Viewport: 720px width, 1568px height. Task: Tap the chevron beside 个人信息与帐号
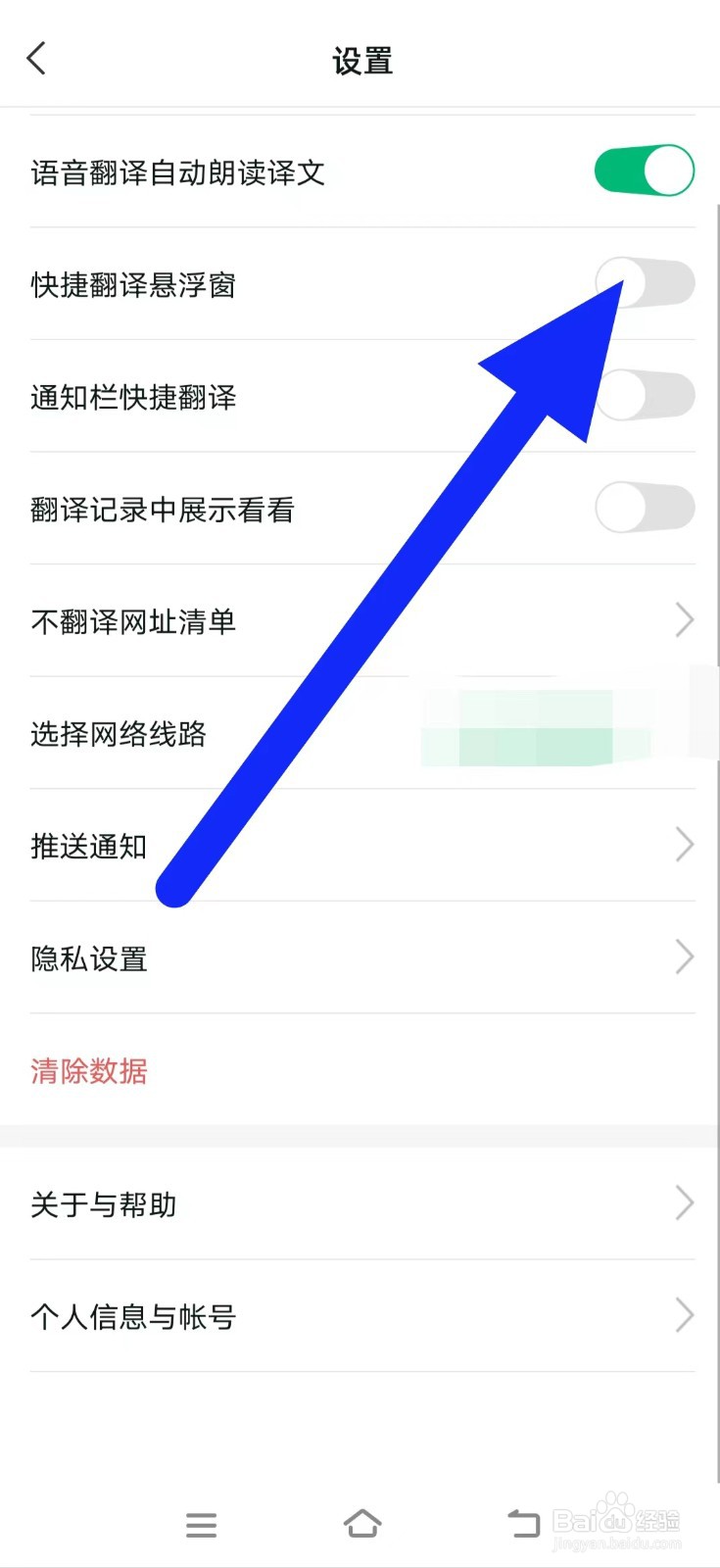click(685, 1315)
